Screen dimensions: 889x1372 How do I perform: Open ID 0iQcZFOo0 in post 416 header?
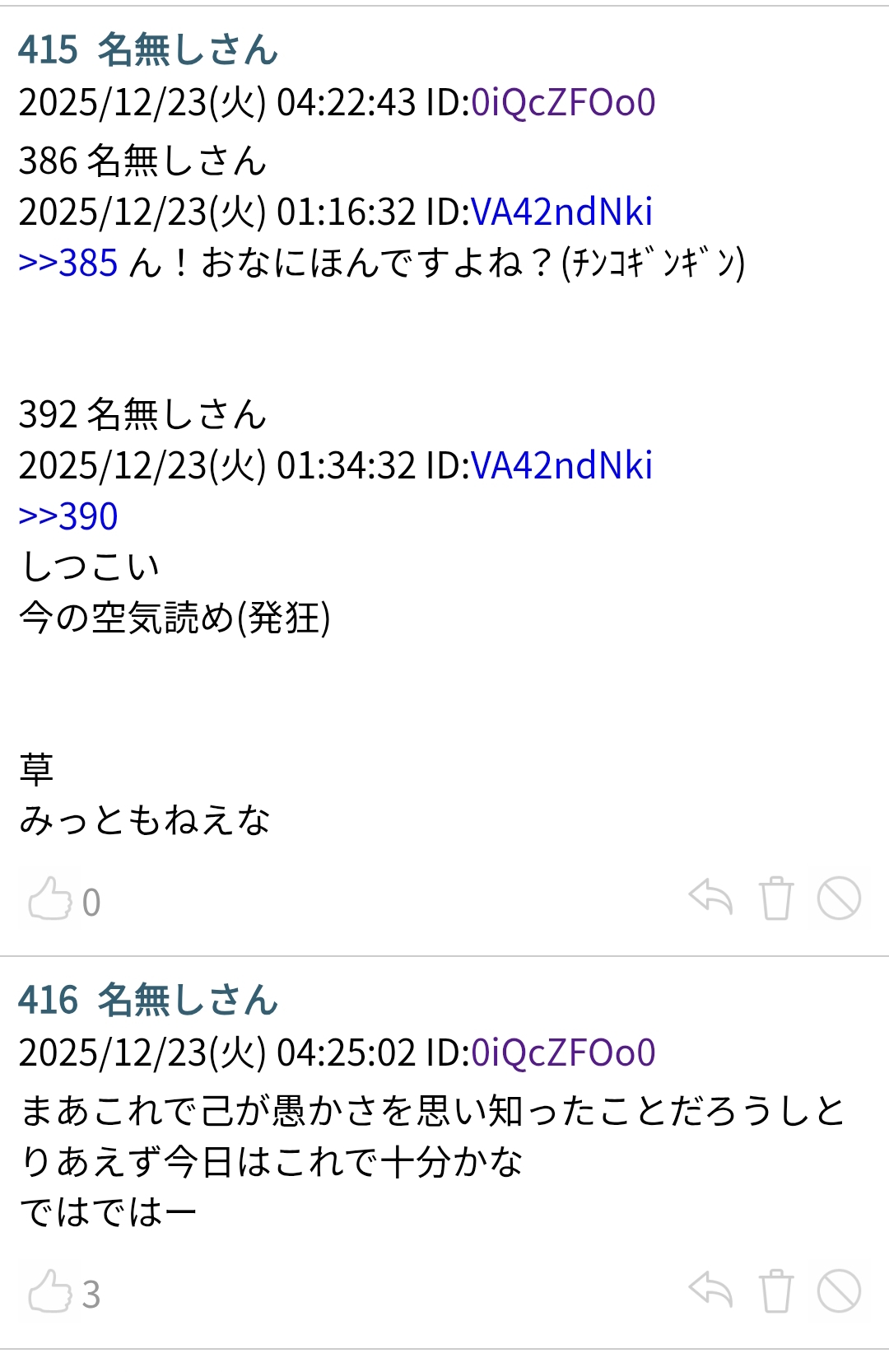563,1053
